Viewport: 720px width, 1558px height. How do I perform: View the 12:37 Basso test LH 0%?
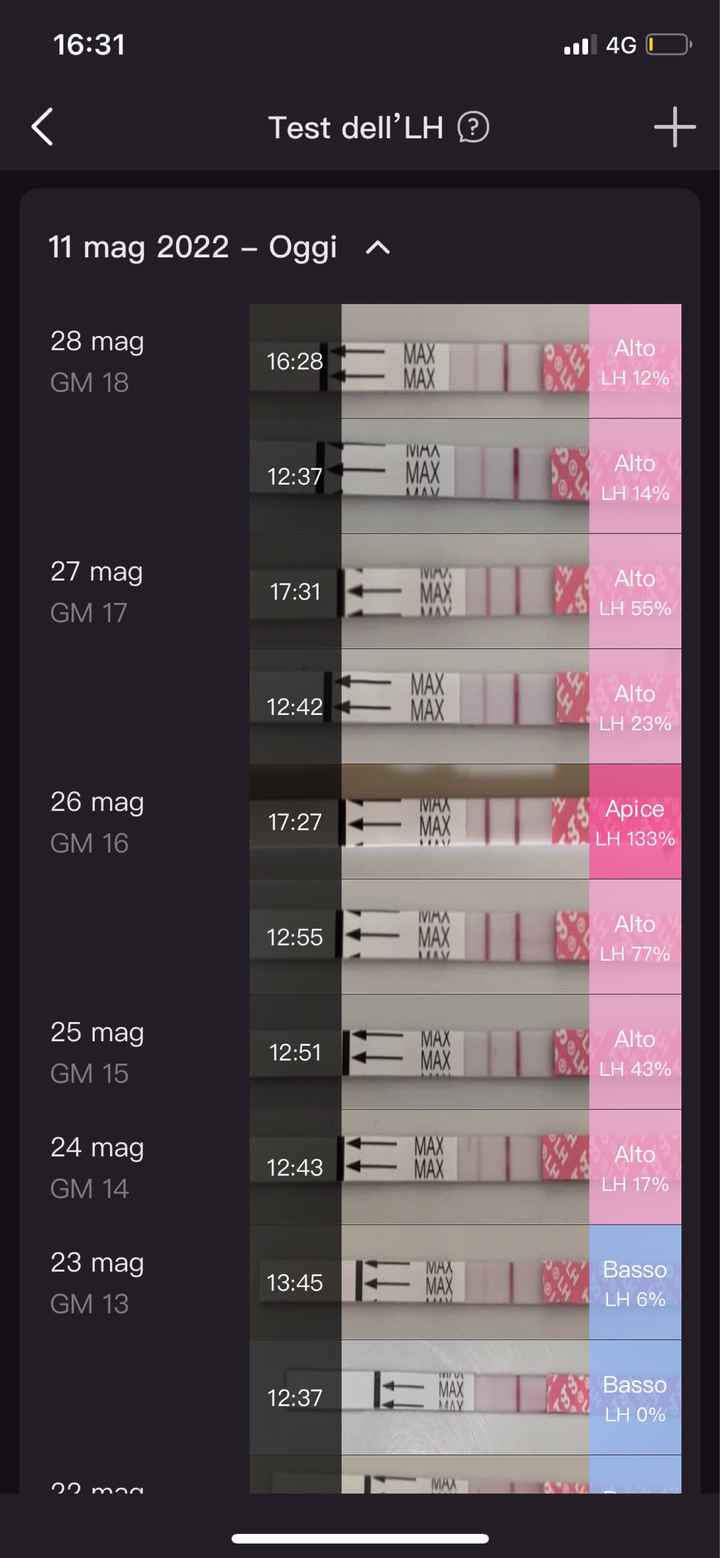[465, 1397]
